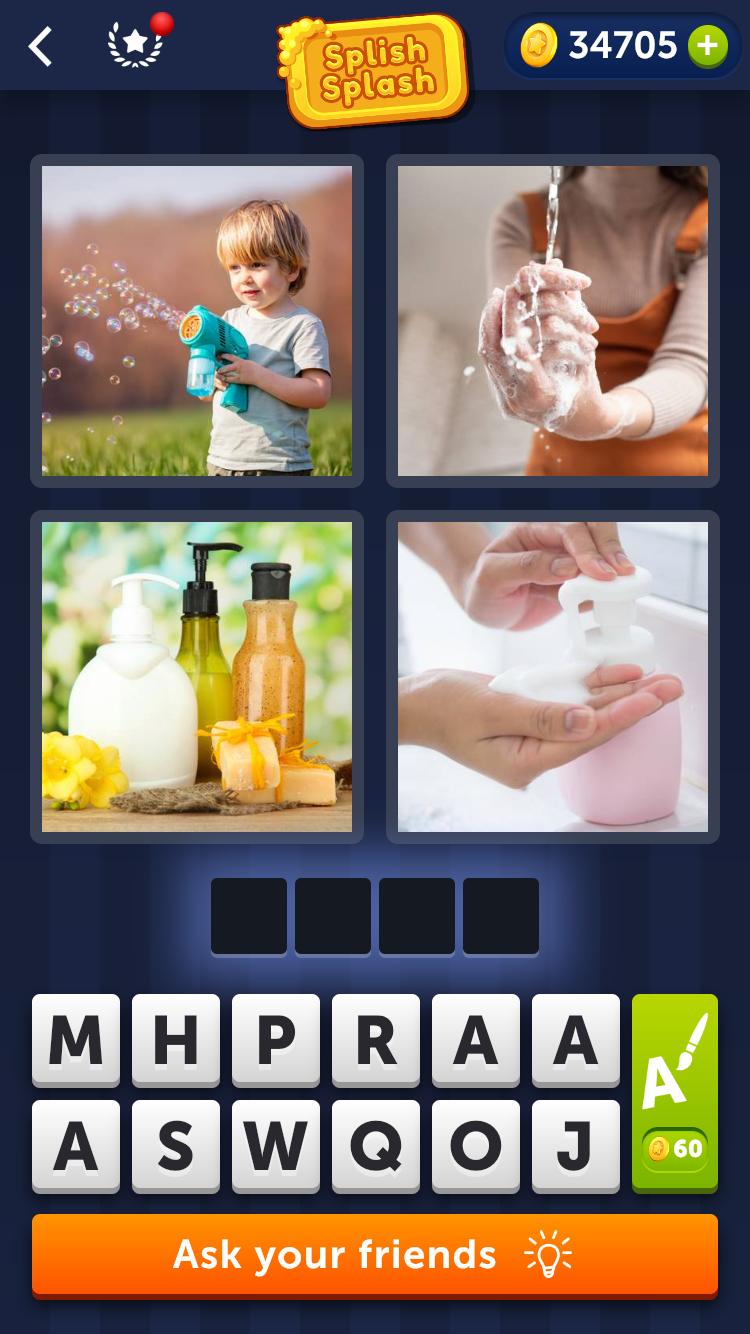
Task: Use the 60-coin letter hint
Action: pos(675,1092)
